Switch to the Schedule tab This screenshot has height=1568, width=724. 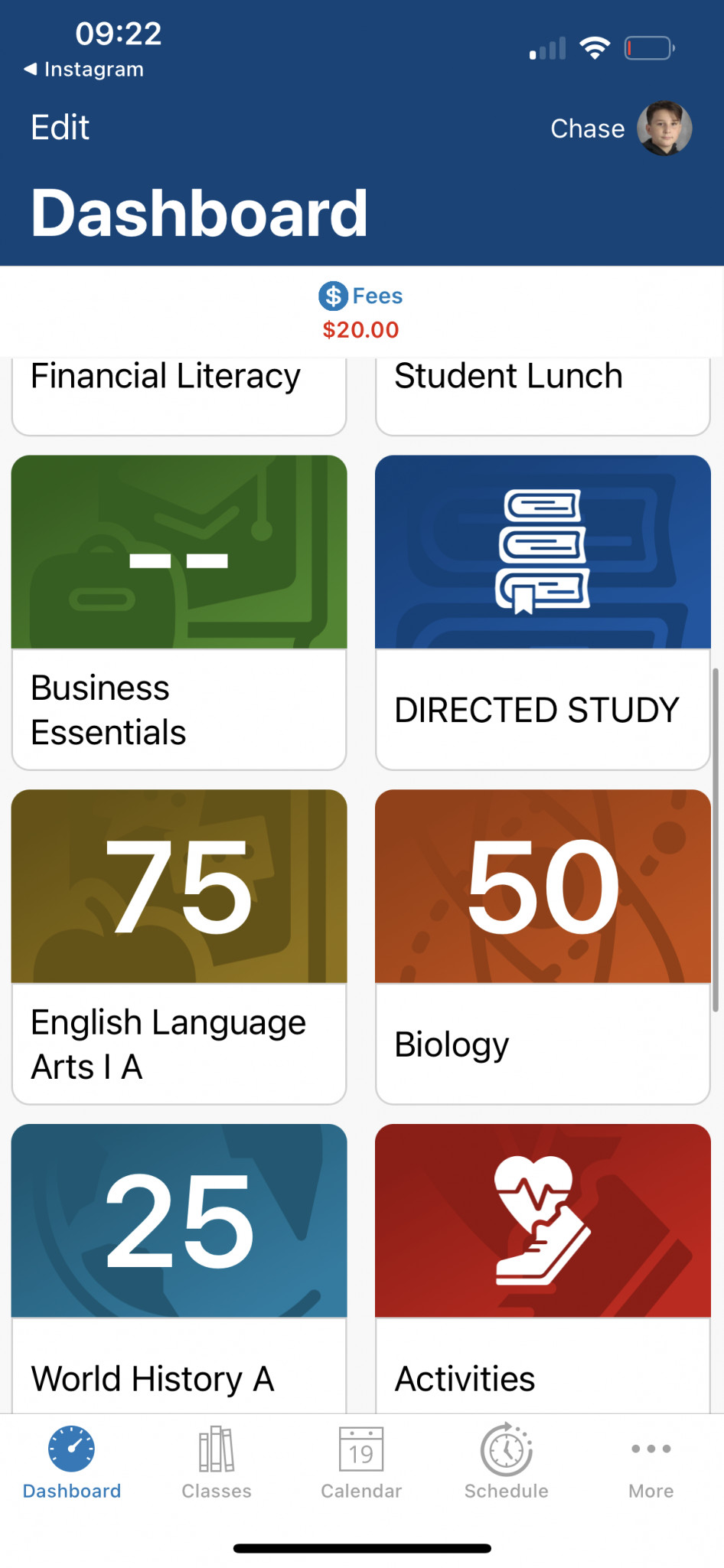[x=506, y=1462]
